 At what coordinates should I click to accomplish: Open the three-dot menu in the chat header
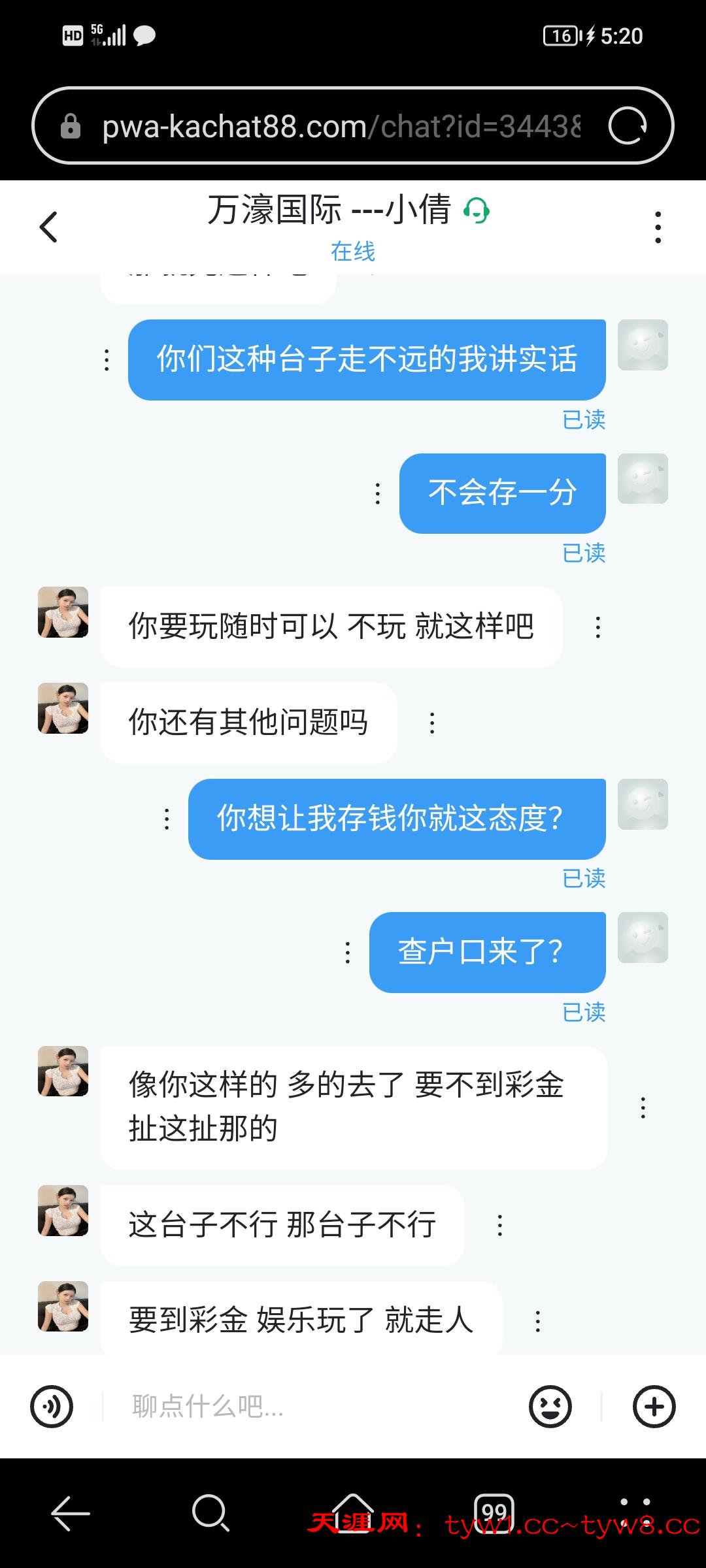(x=658, y=227)
